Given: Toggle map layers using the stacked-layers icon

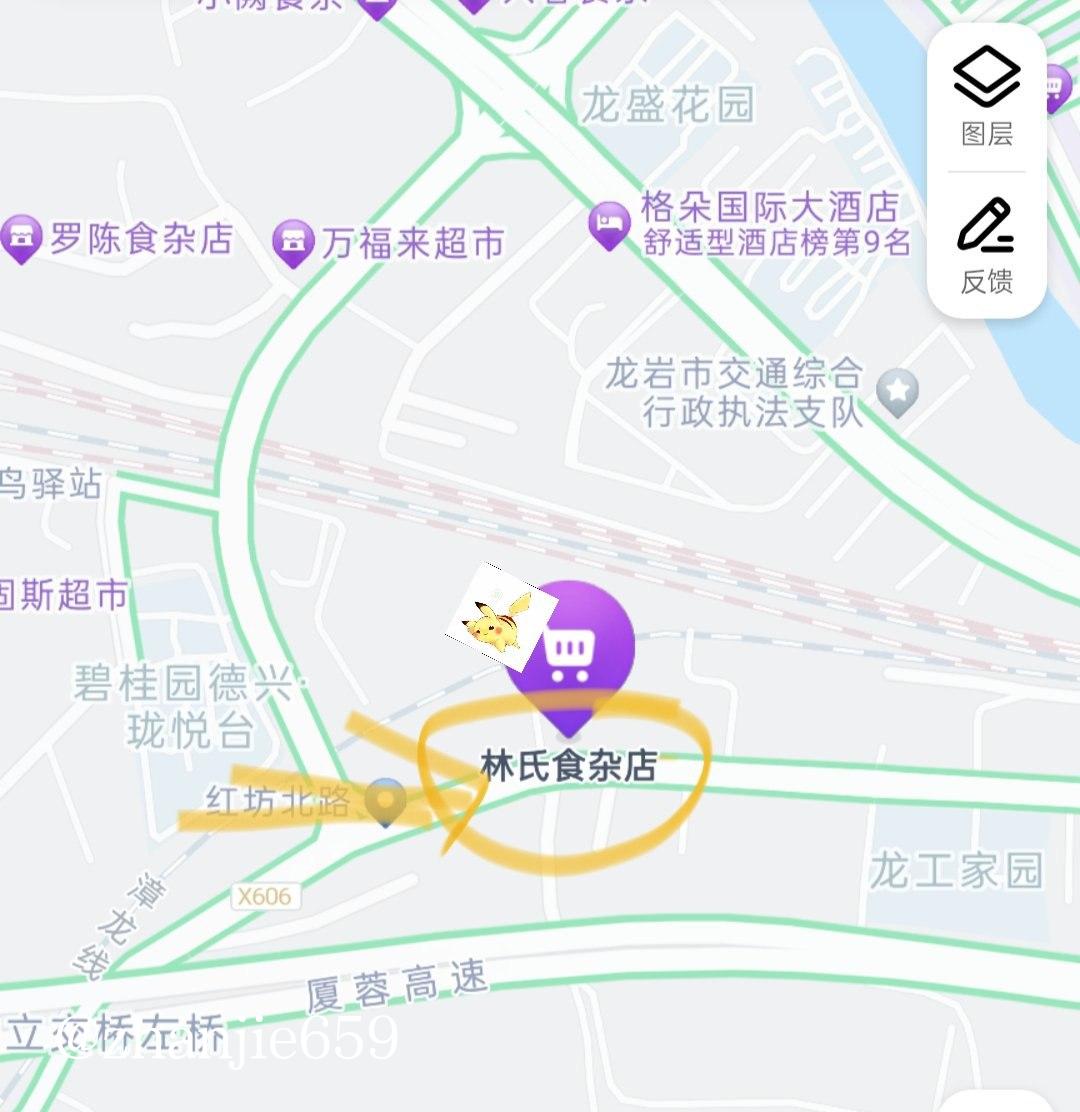Looking at the screenshot, I should [985, 76].
